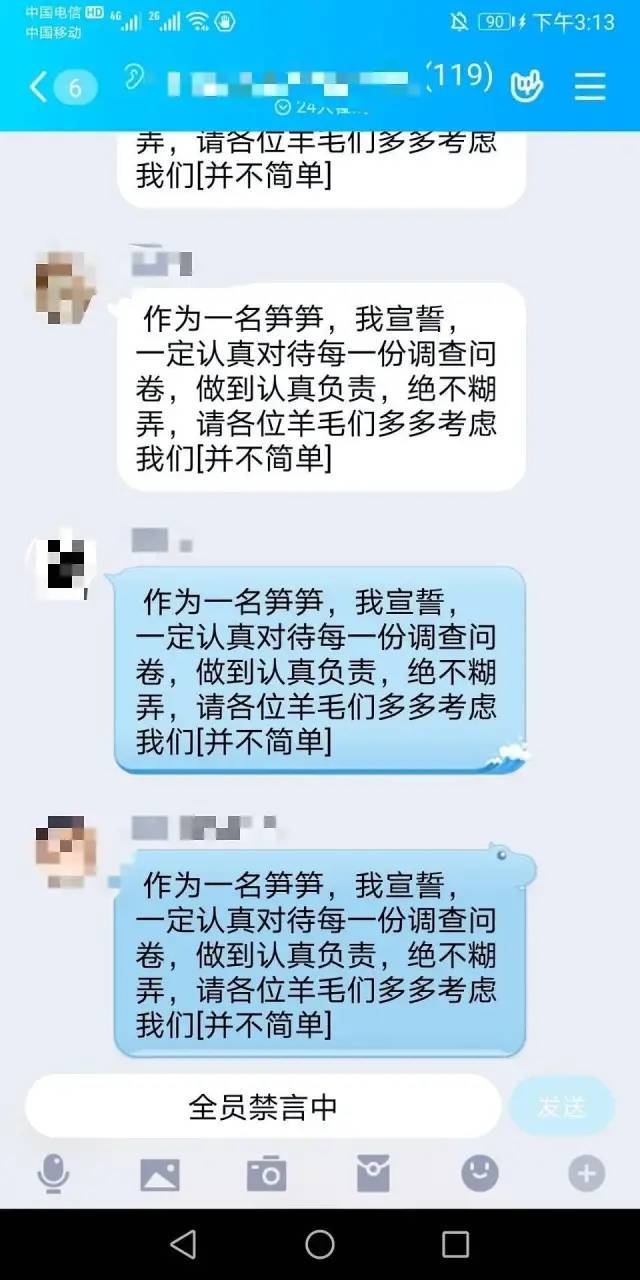Tap the 发送 send button

[x=561, y=1107]
